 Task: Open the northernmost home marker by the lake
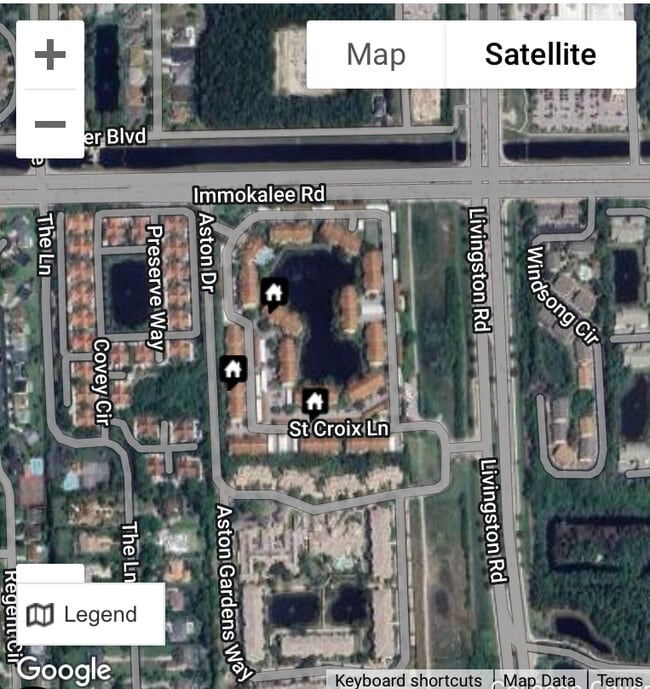pyautogui.click(x=273, y=293)
